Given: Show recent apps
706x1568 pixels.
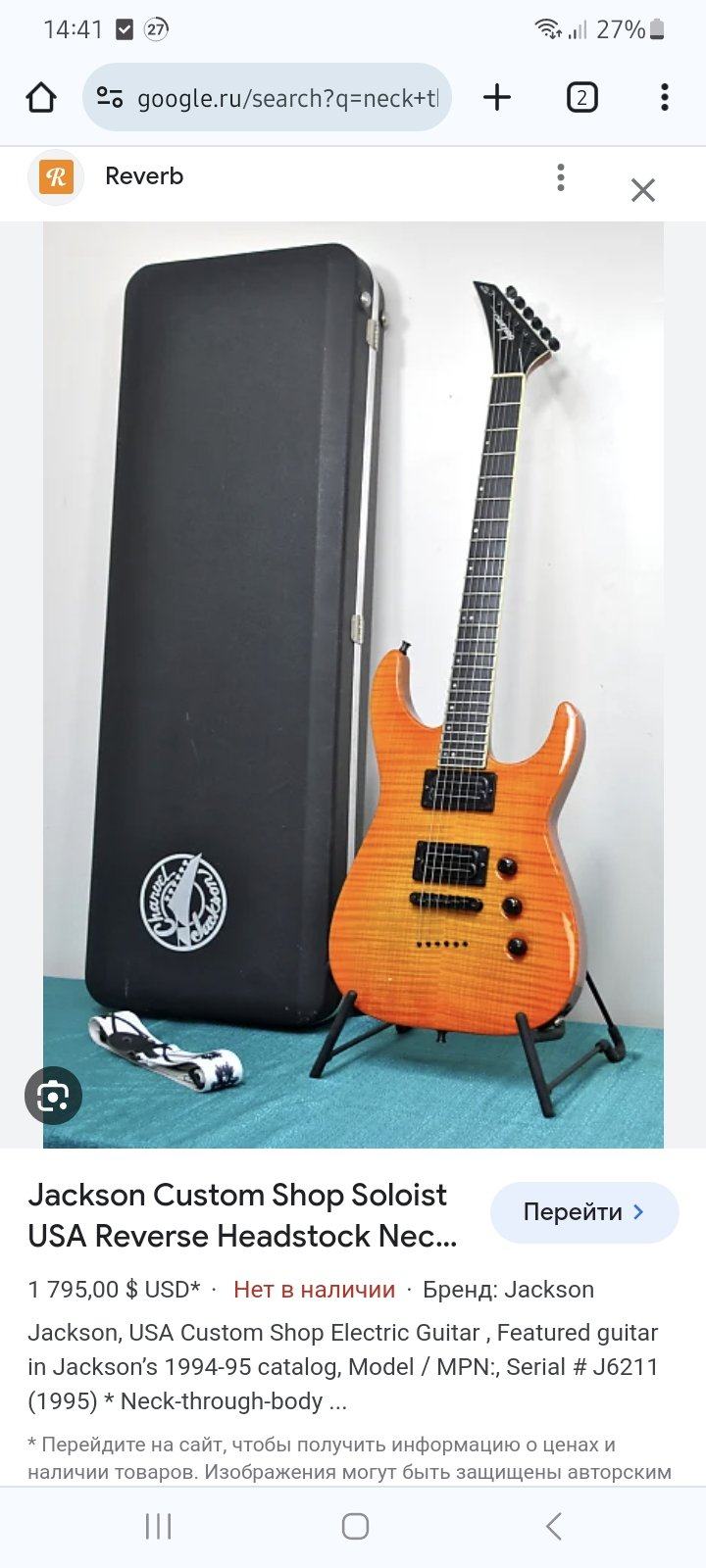Looking at the screenshot, I should [x=158, y=1526].
